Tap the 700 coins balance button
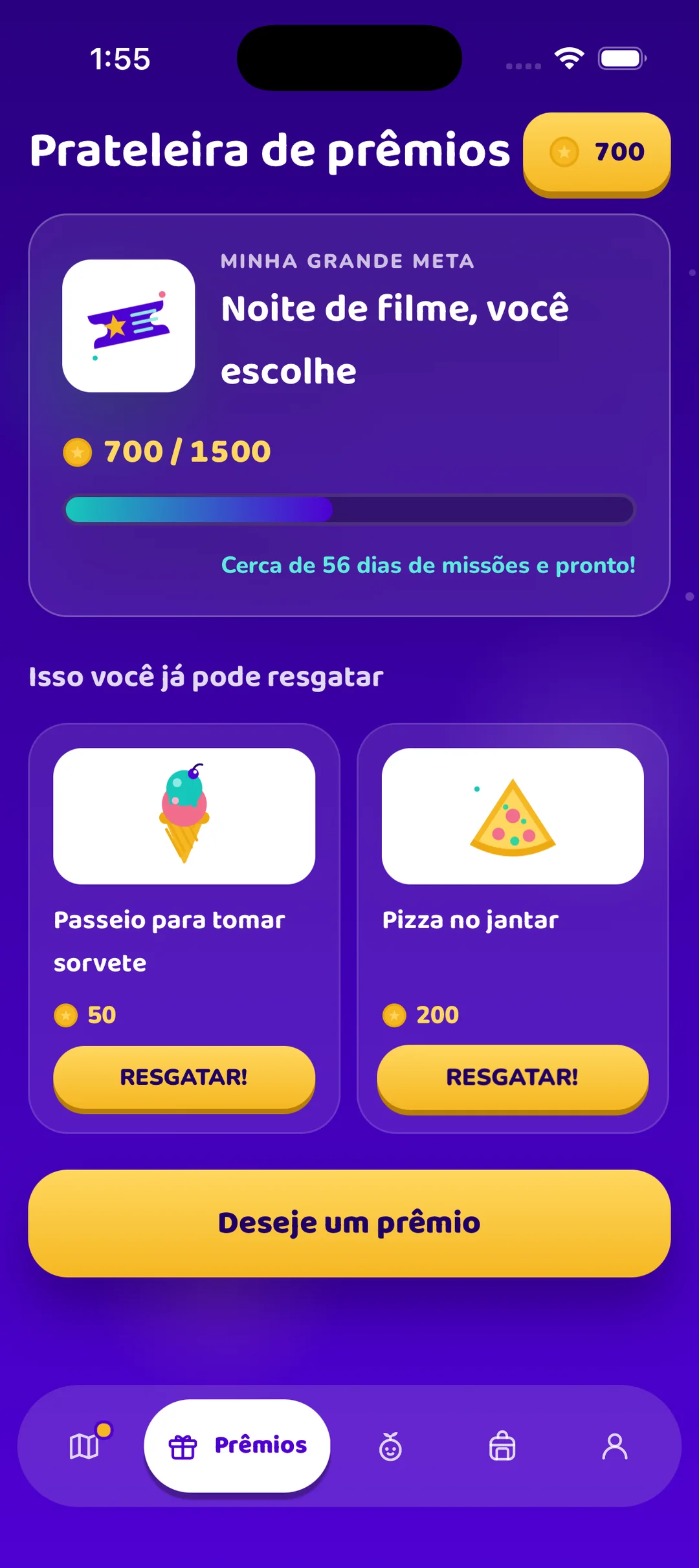This screenshot has height=1568, width=699. [597, 154]
